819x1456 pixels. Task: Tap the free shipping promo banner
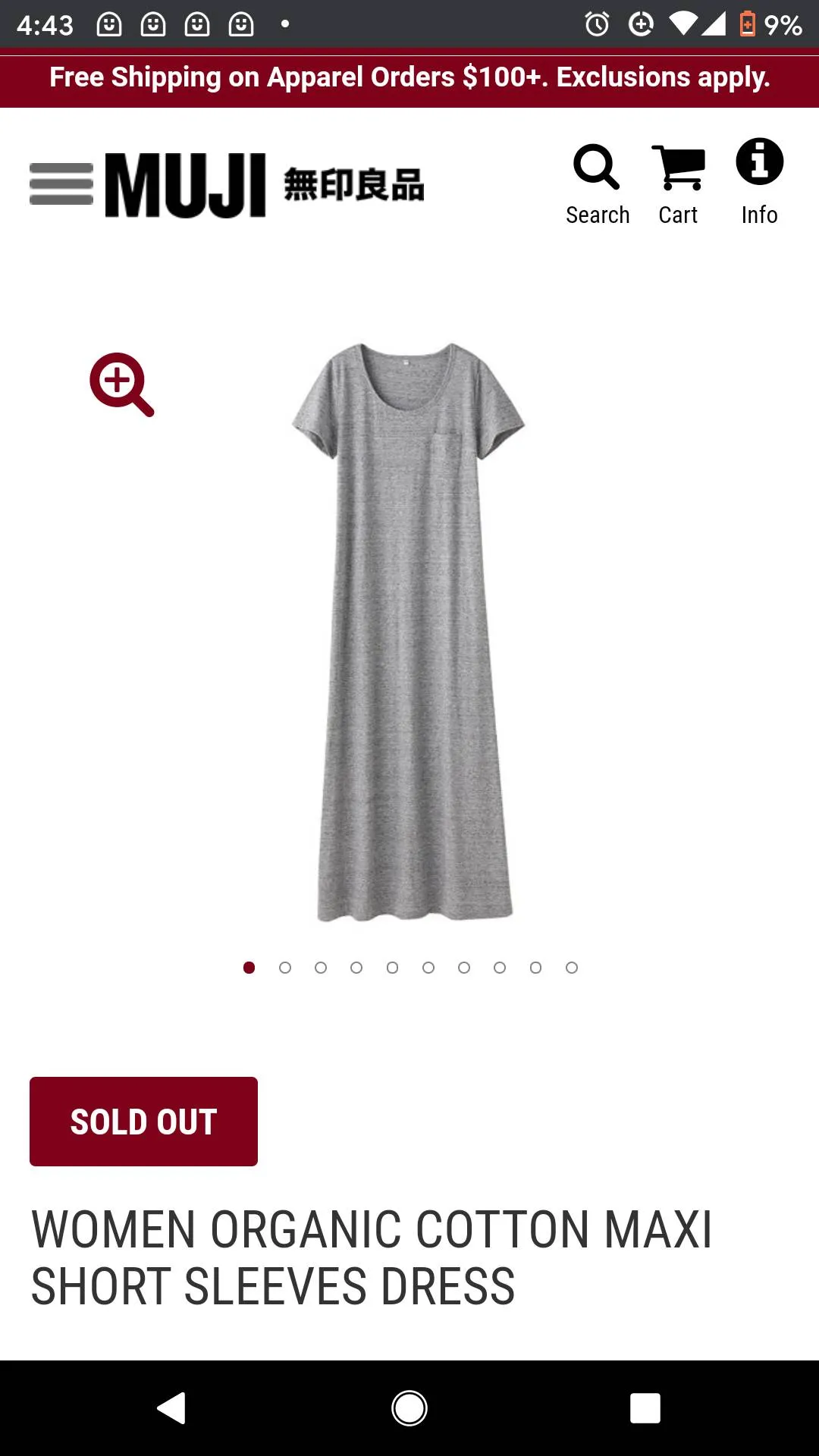tap(409, 77)
